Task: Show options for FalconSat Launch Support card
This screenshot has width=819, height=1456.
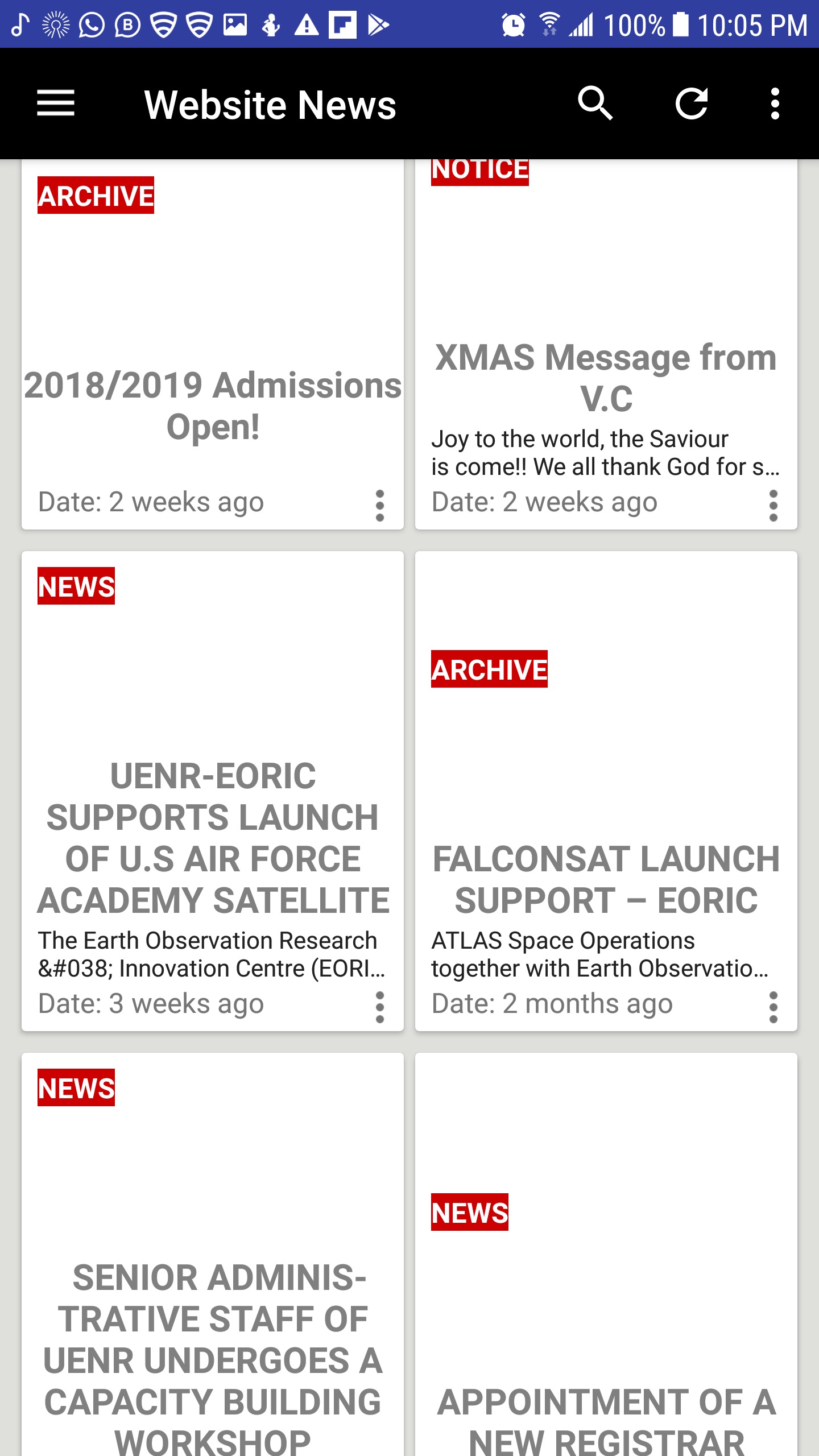Action: point(773,1007)
